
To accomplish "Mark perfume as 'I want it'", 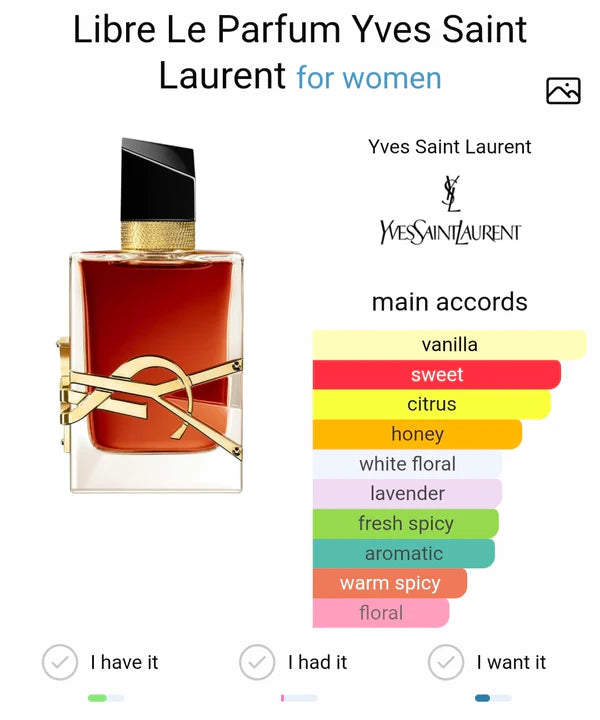I will [446, 662].
